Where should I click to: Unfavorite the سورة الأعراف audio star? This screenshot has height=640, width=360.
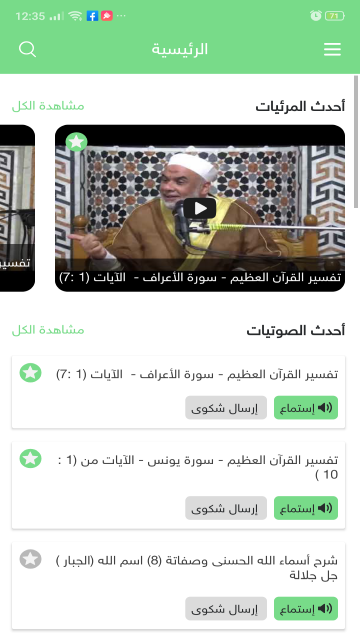point(31,373)
